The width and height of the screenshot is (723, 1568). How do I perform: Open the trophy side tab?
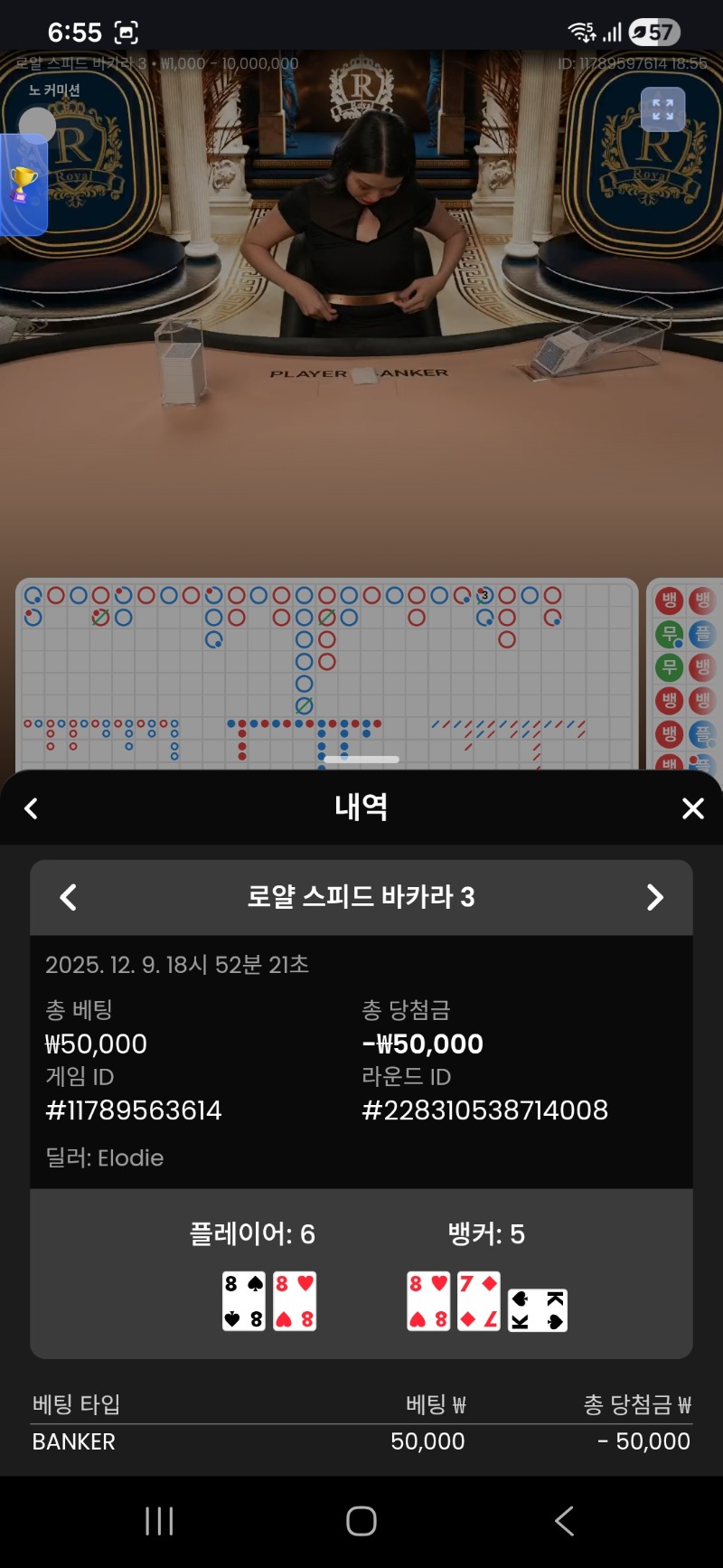[x=23, y=185]
